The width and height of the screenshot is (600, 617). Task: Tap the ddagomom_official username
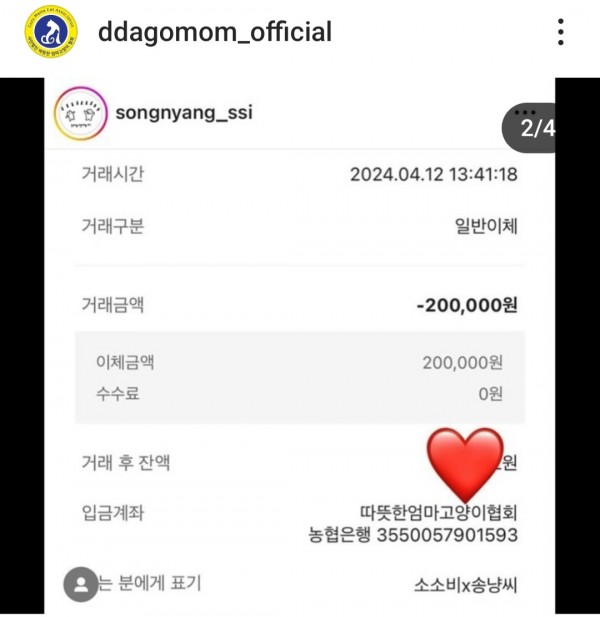214,32
